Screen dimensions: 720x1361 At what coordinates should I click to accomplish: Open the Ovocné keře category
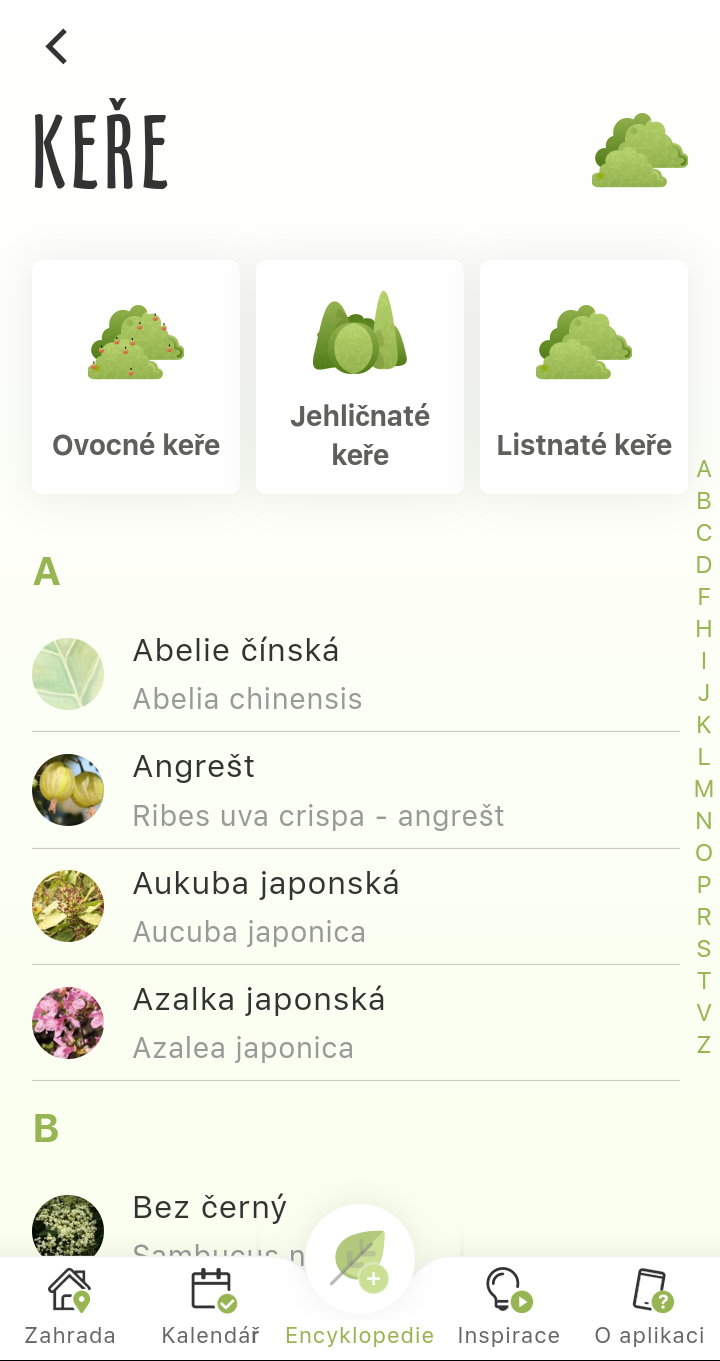pyautogui.click(x=136, y=377)
